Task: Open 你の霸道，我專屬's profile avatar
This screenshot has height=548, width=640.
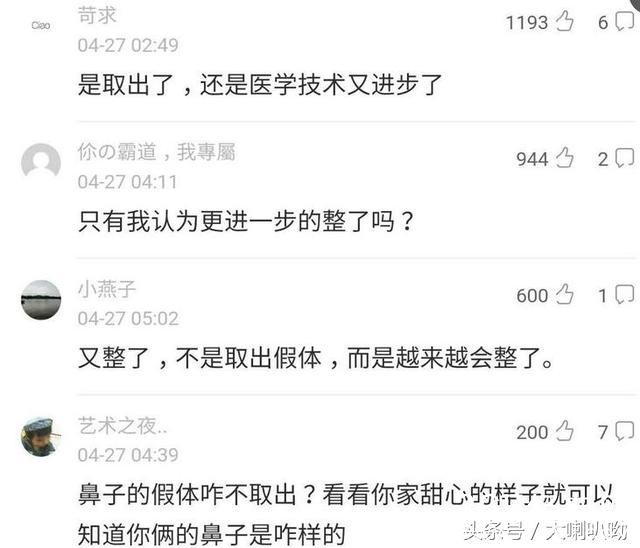Action: (x=41, y=161)
